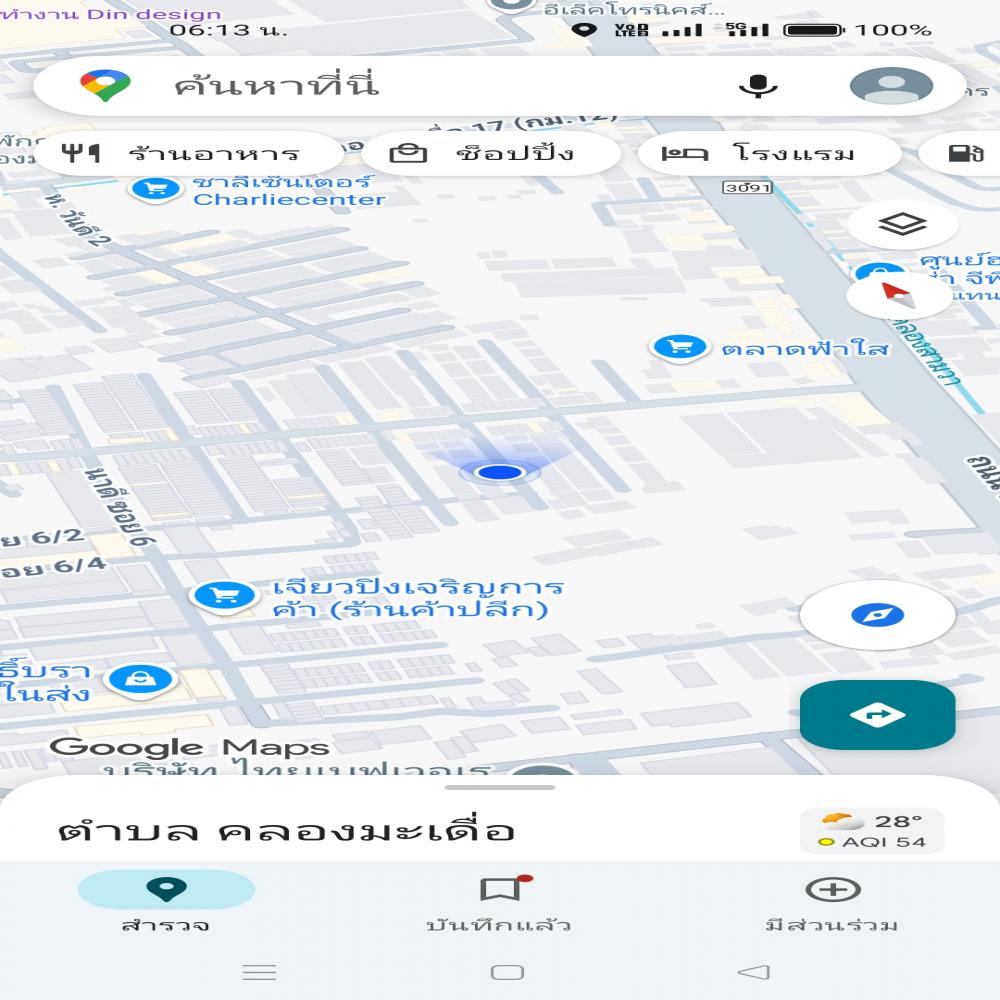Image resolution: width=1000 pixels, height=1000 pixels.
Task: Open the search box ค้นหาที่นี่
Action: pyautogui.click(x=400, y=85)
